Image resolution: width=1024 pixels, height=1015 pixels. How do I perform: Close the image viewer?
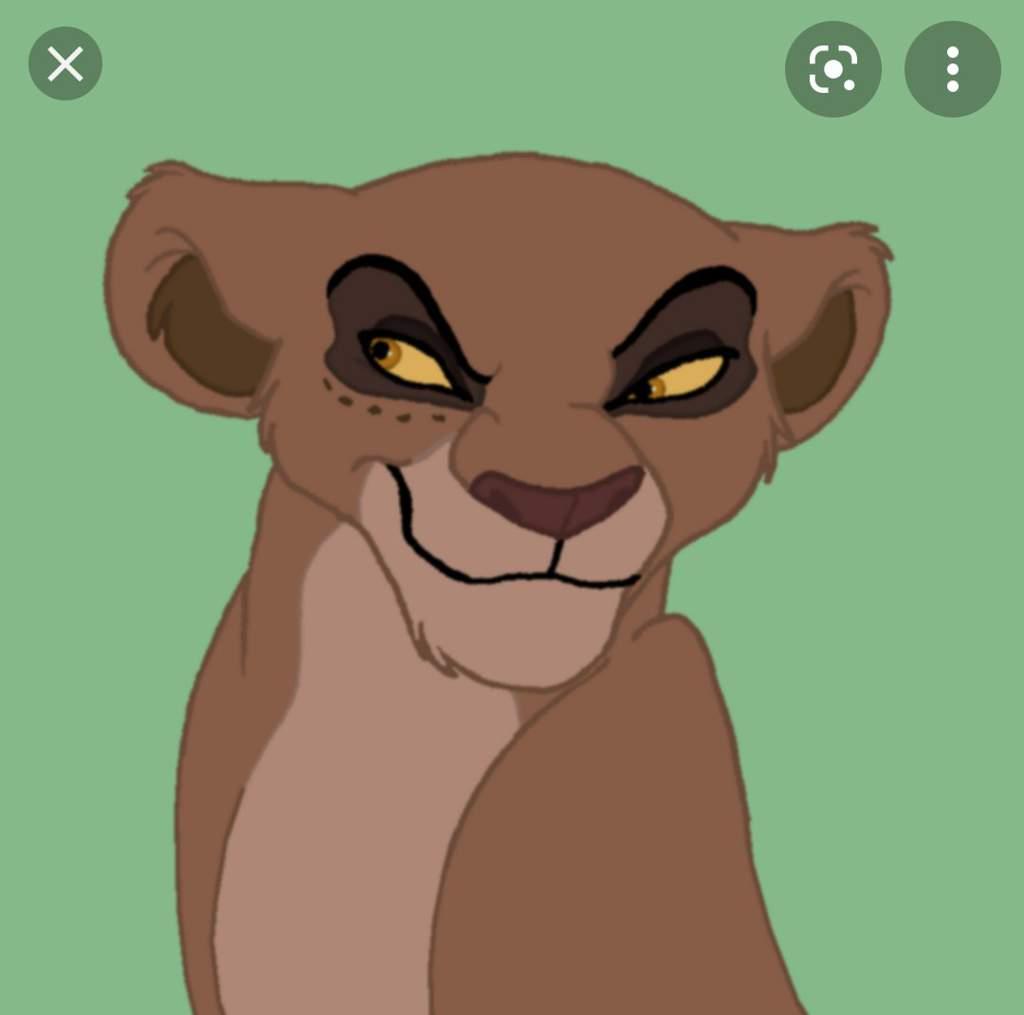pyautogui.click(x=65, y=64)
